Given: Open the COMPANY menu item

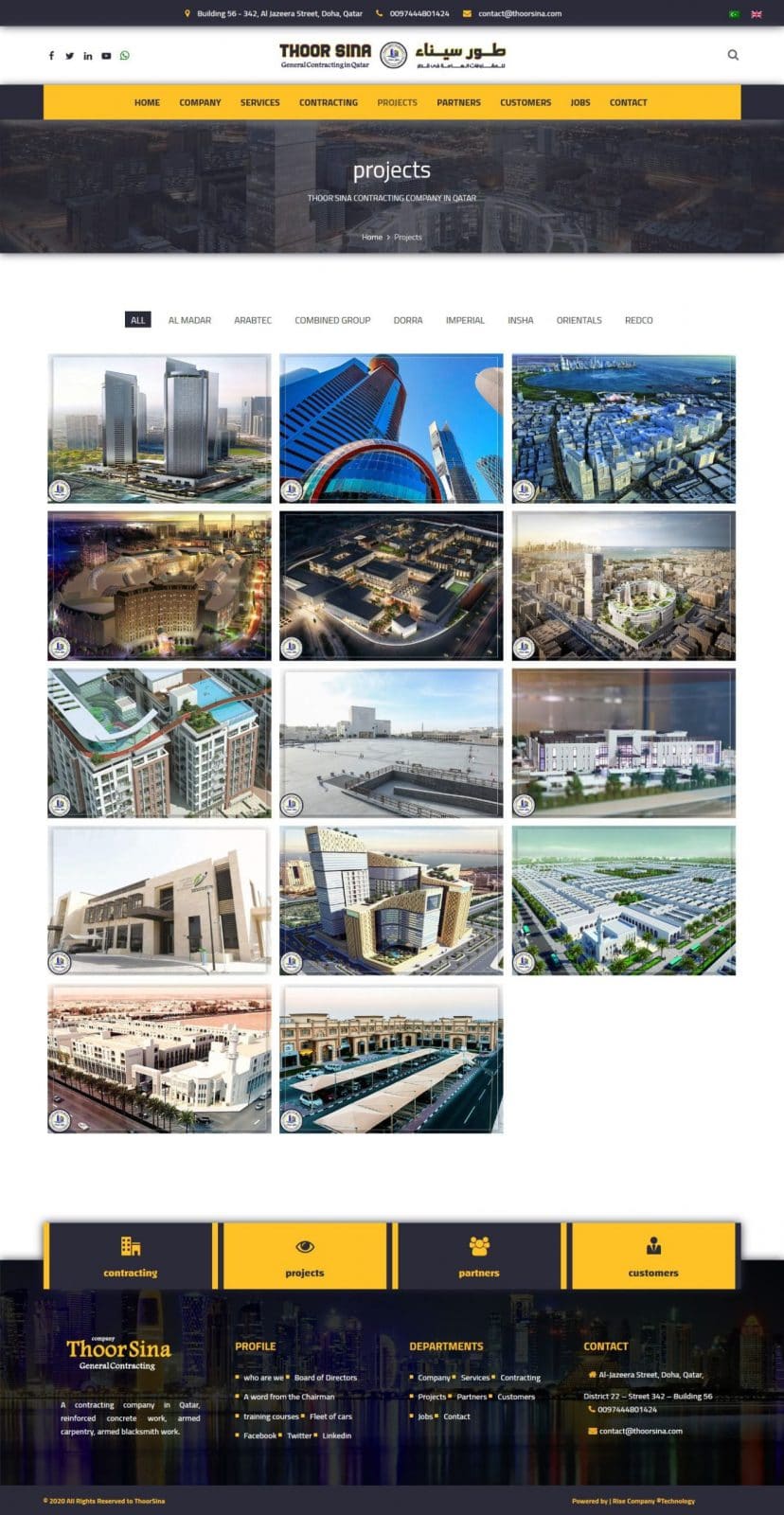Looking at the screenshot, I should [200, 102].
